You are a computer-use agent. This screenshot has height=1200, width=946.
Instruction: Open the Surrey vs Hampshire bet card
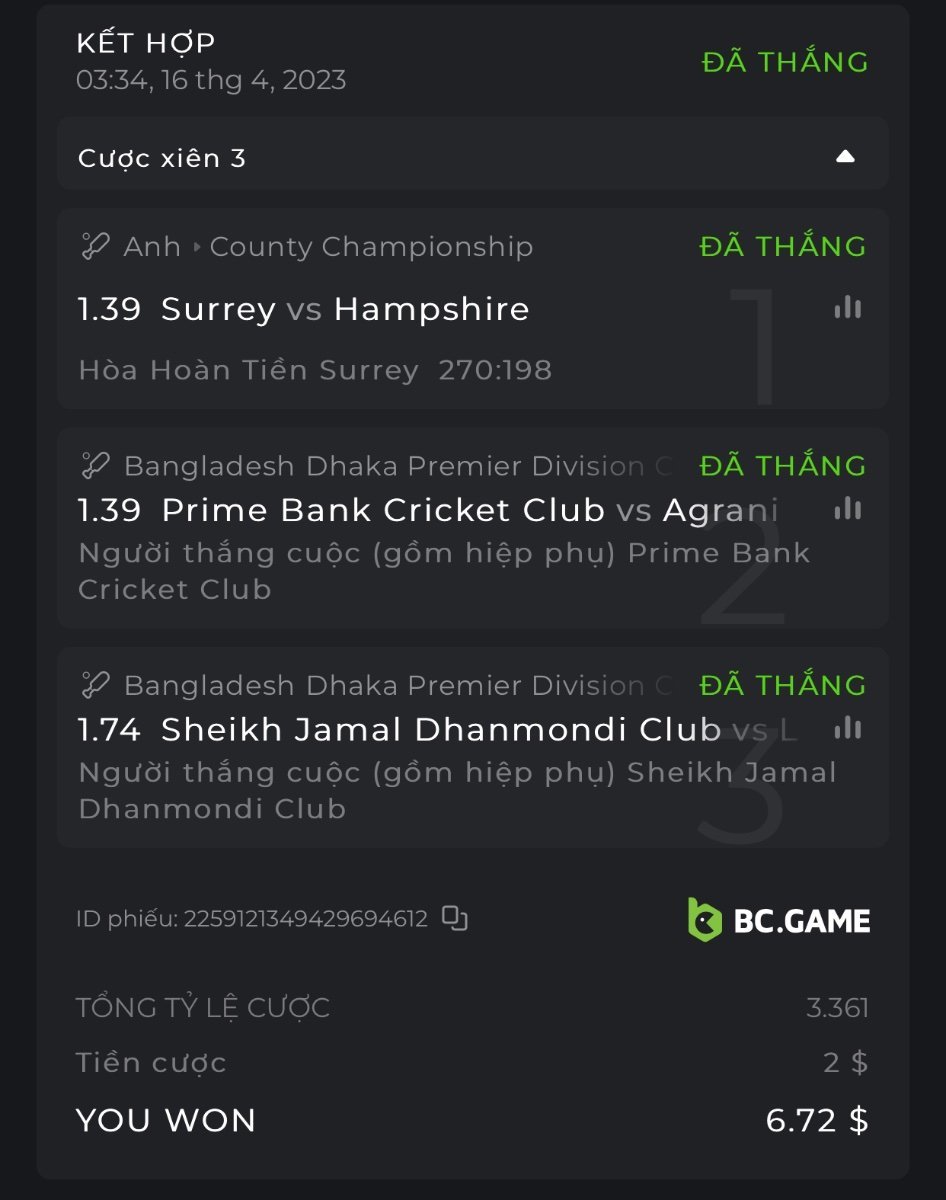[400, 310]
